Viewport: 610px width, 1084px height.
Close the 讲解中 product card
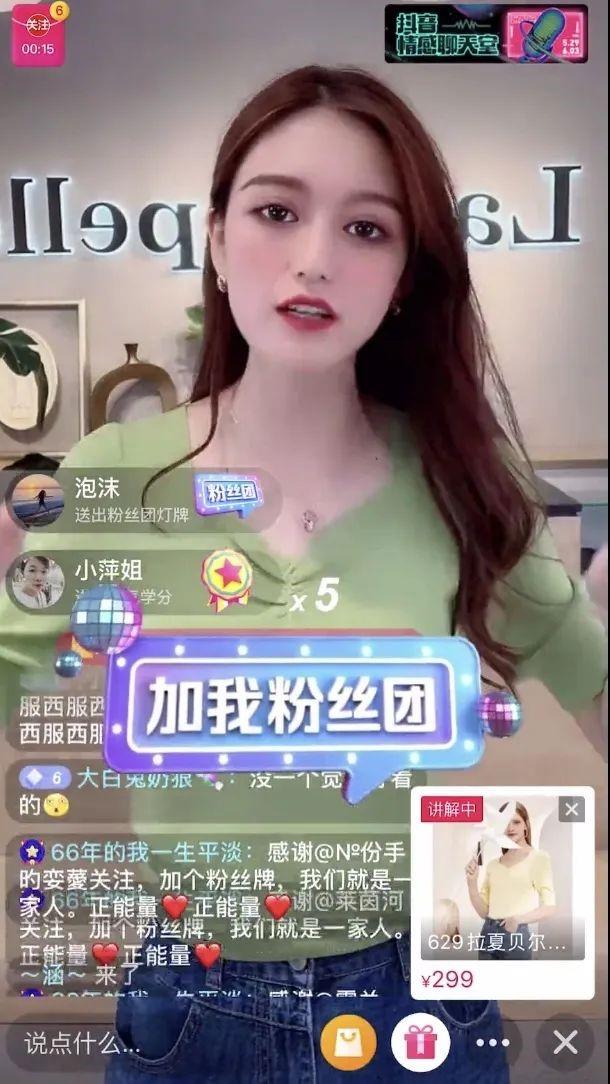(x=571, y=809)
